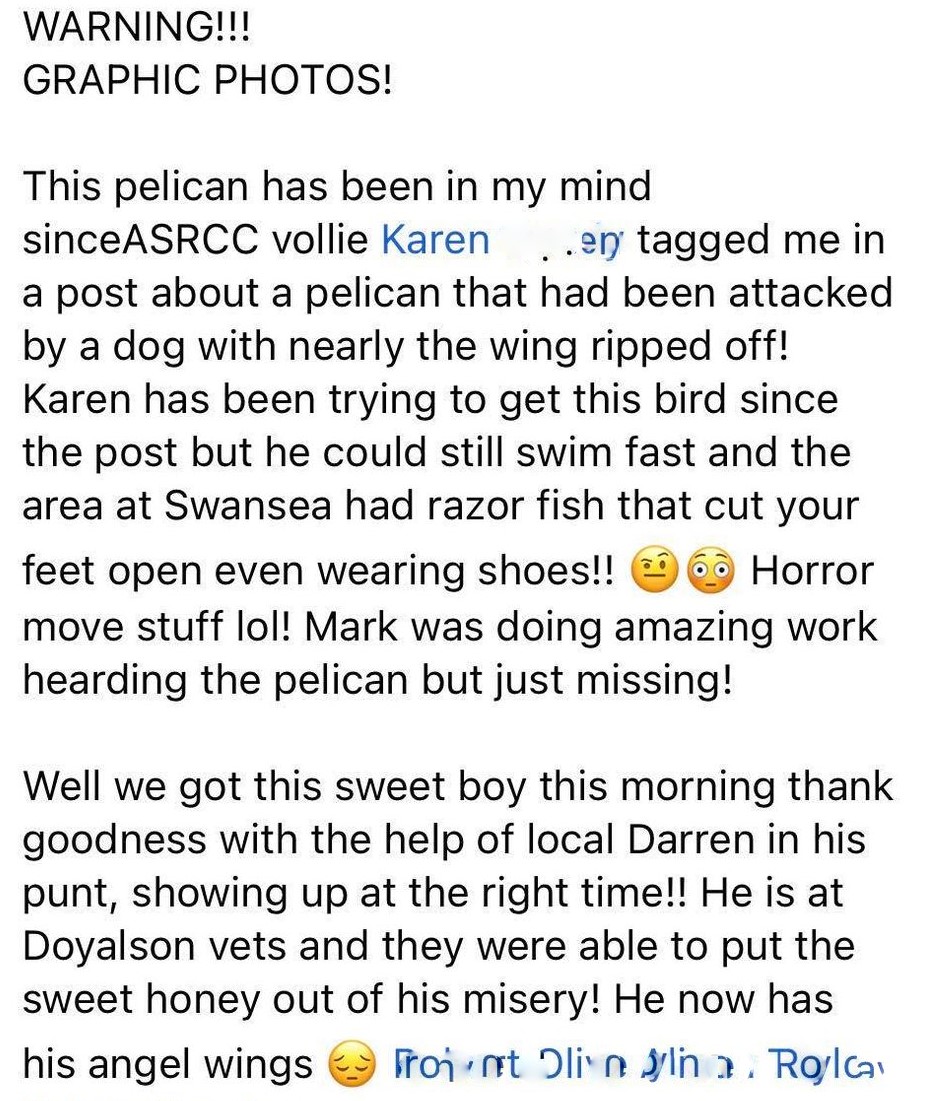Open tagged volunteer Karen's profile link
The height and width of the screenshot is (1101, 926).
[437, 241]
